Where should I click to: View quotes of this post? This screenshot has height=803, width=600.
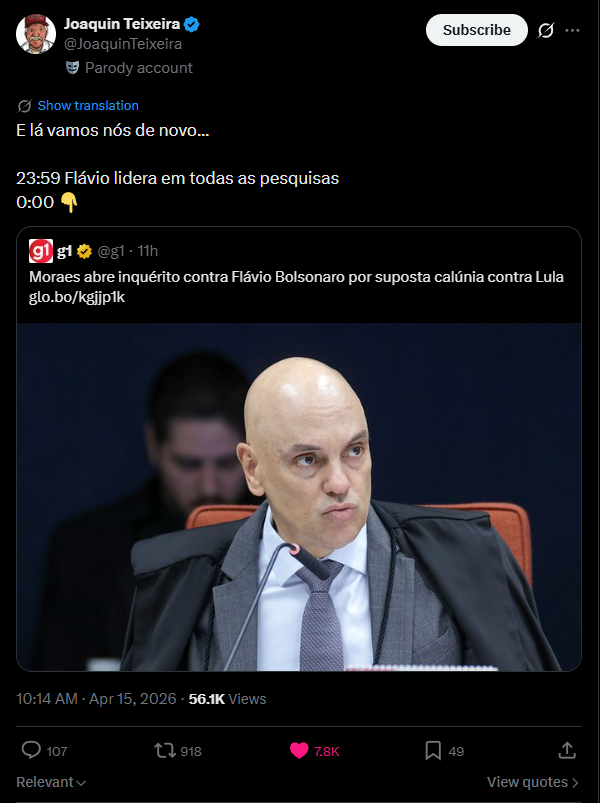(x=533, y=782)
